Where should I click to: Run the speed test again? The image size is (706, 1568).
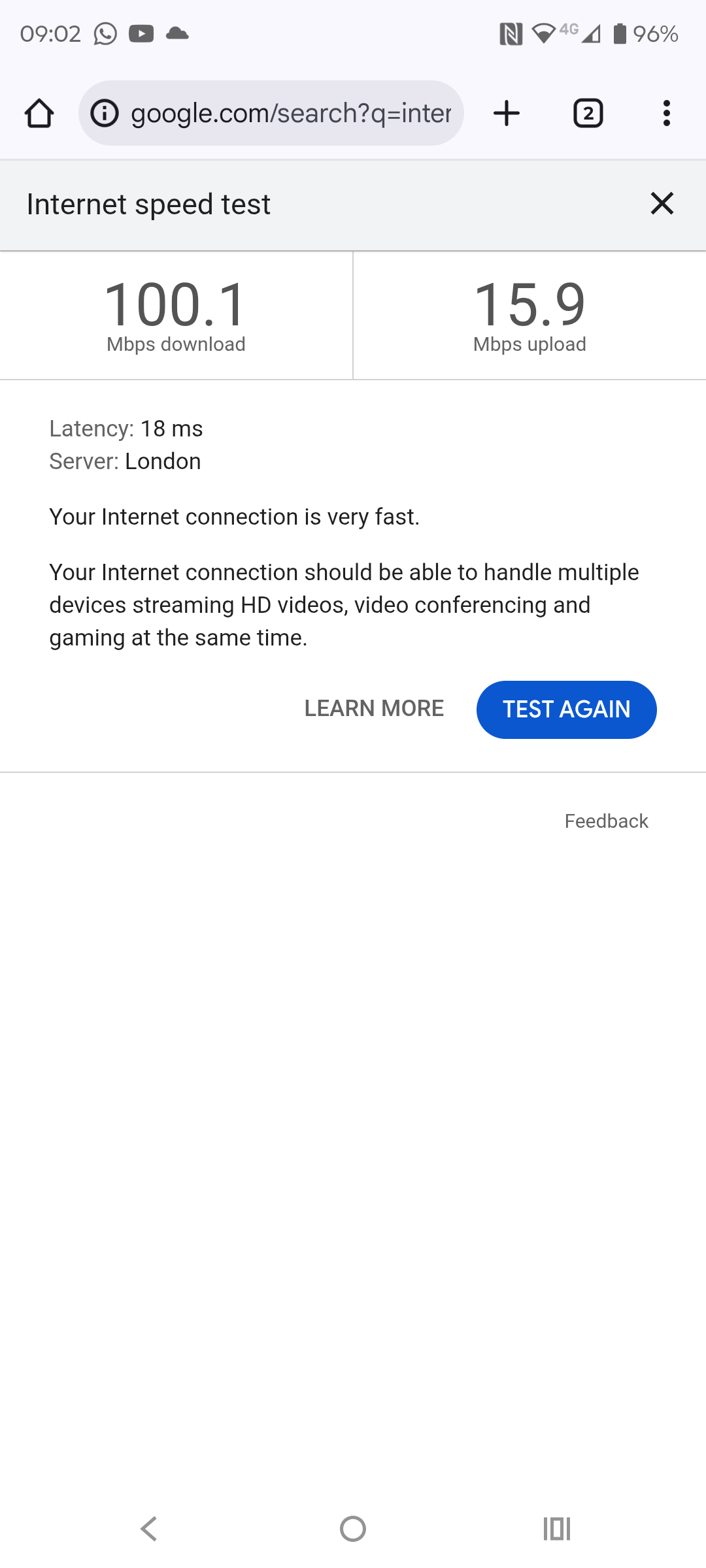click(566, 710)
